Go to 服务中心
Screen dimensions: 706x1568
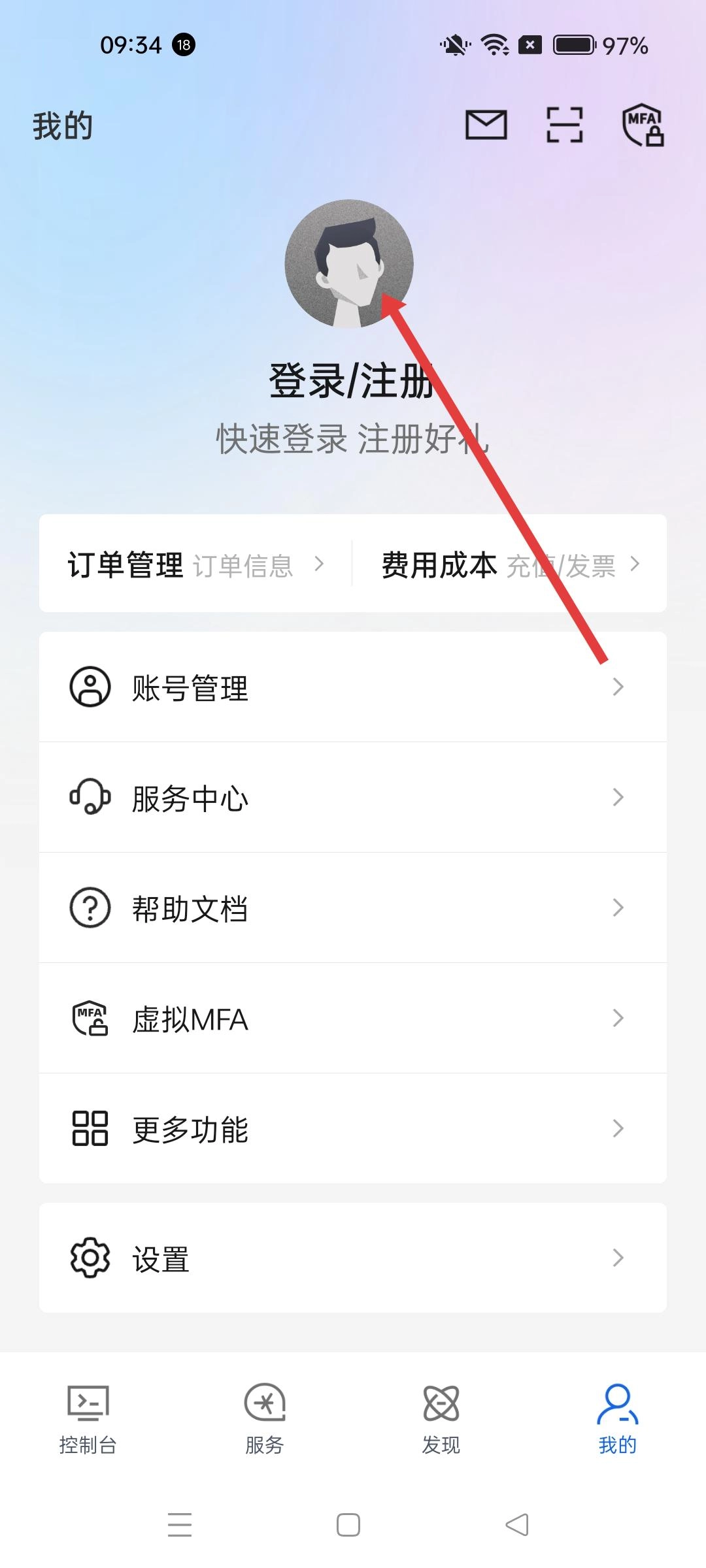click(353, 798)
